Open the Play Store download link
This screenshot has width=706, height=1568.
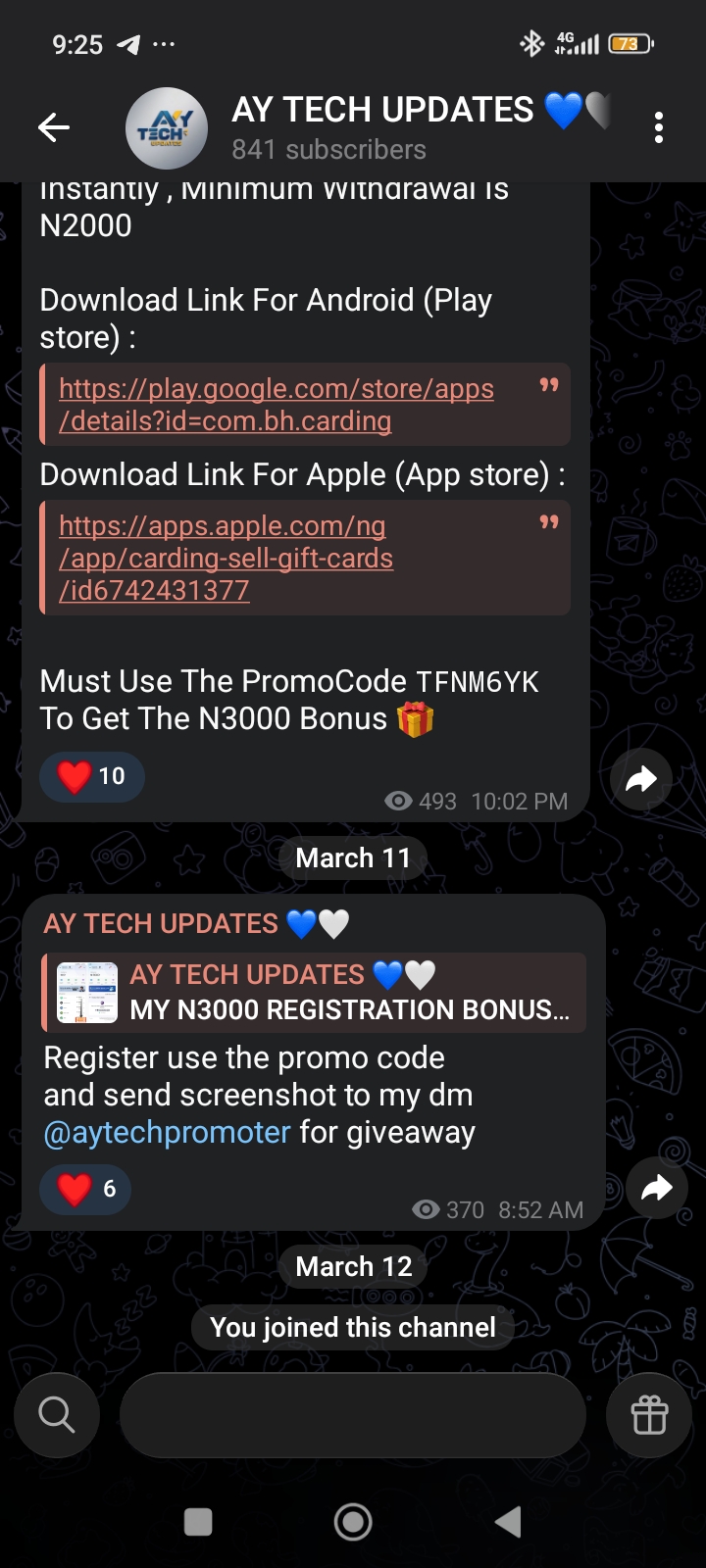click(x=276, y=405)
